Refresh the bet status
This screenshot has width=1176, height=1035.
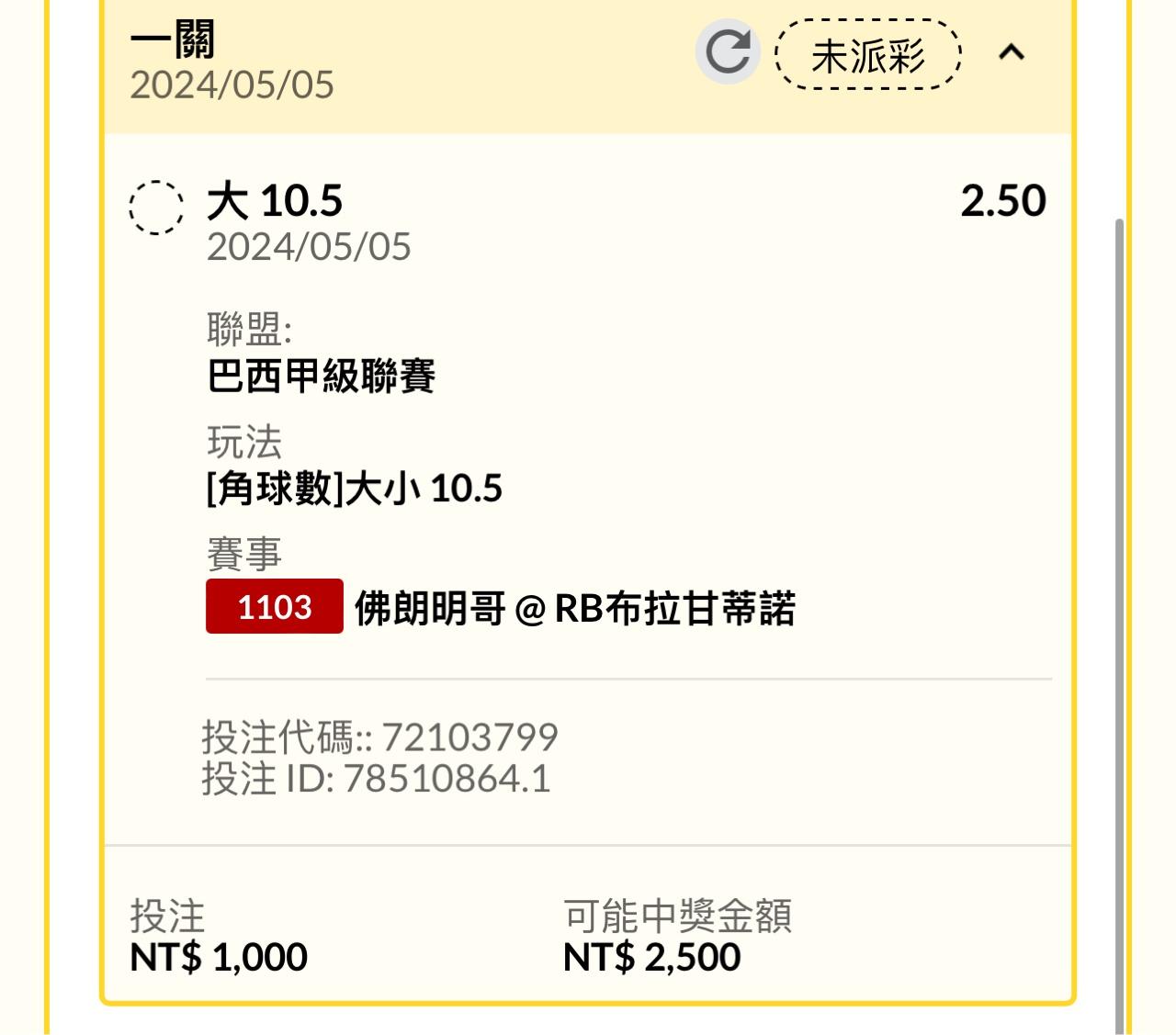(728, 52)
